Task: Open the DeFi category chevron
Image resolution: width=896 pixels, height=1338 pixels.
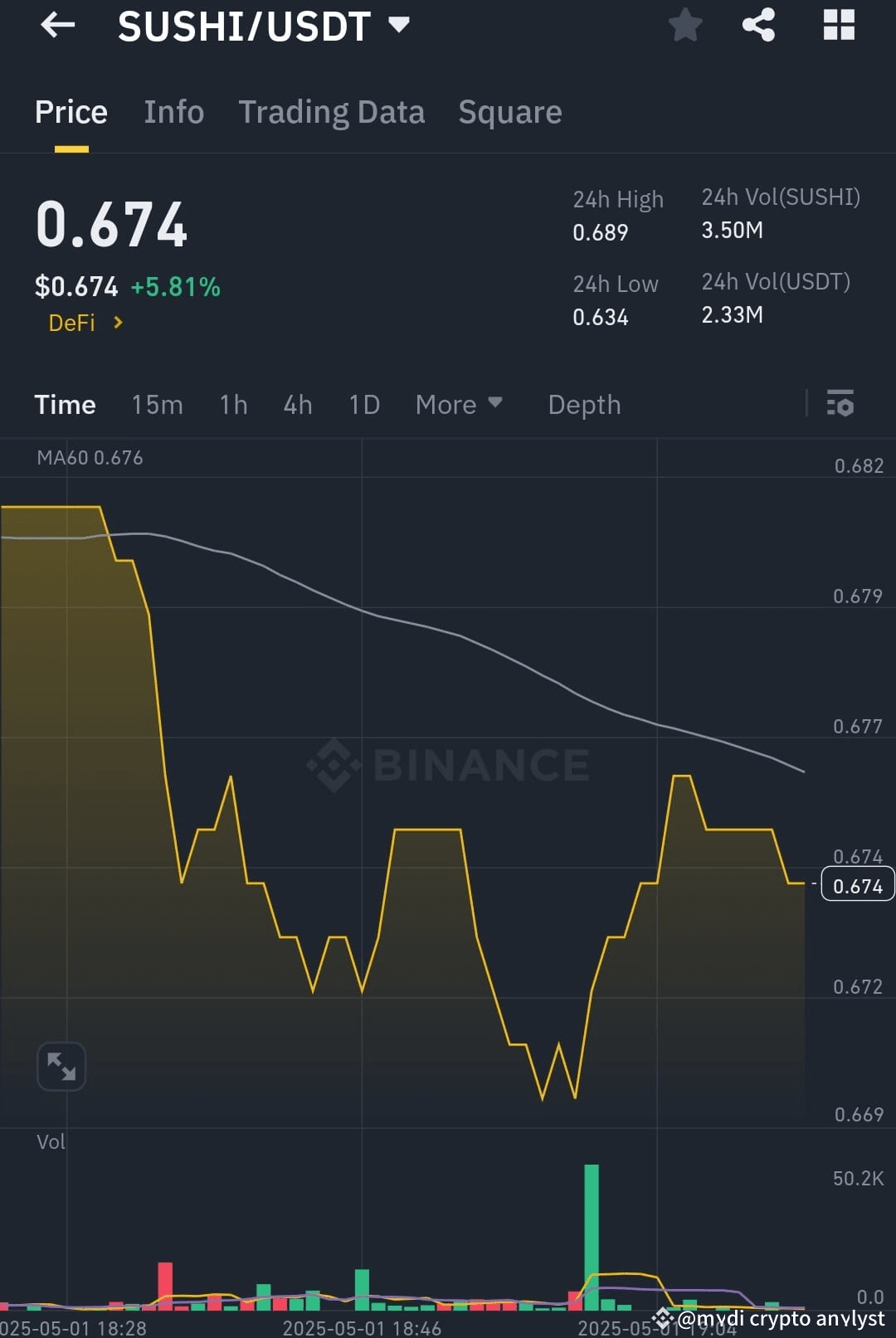Action: 116,324
